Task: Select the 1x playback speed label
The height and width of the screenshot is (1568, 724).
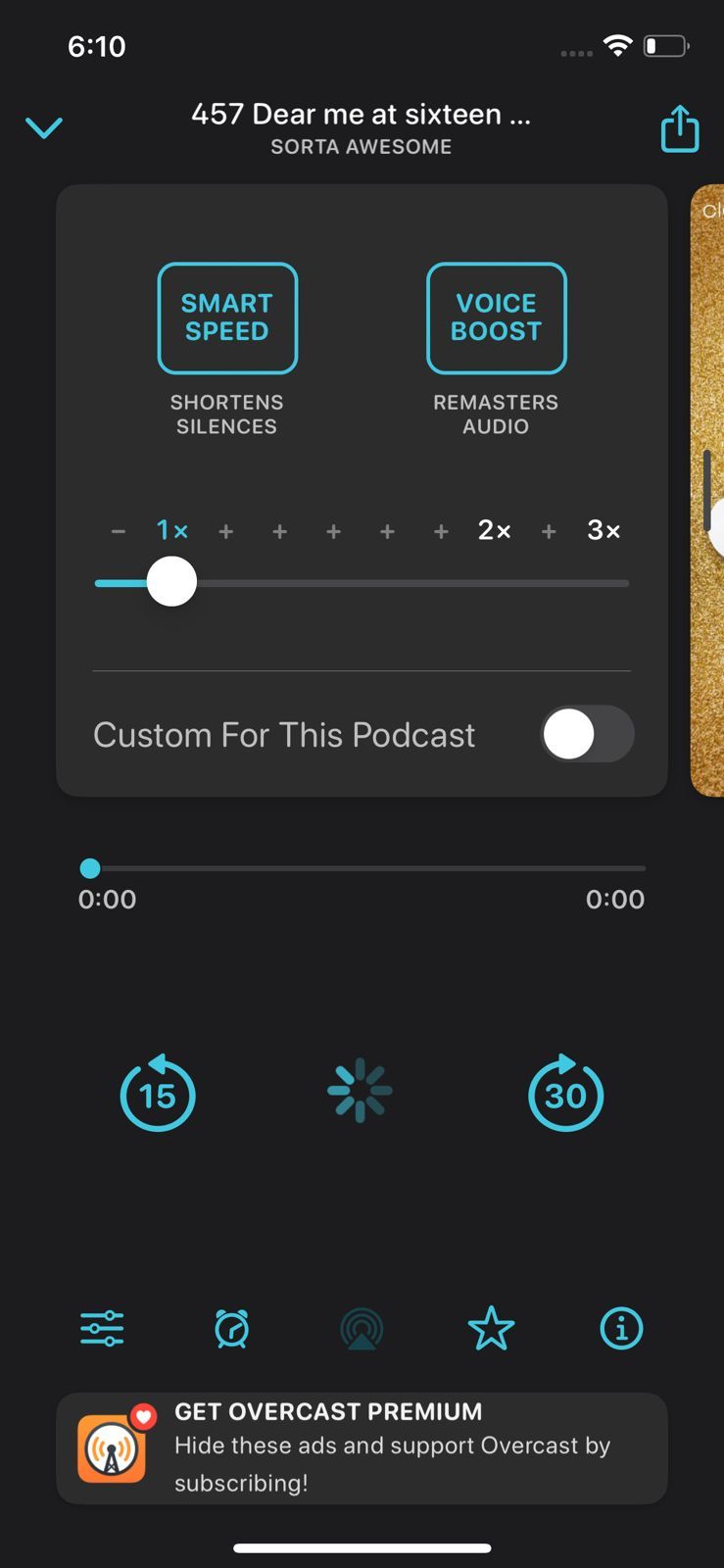Action: [171, 530]
